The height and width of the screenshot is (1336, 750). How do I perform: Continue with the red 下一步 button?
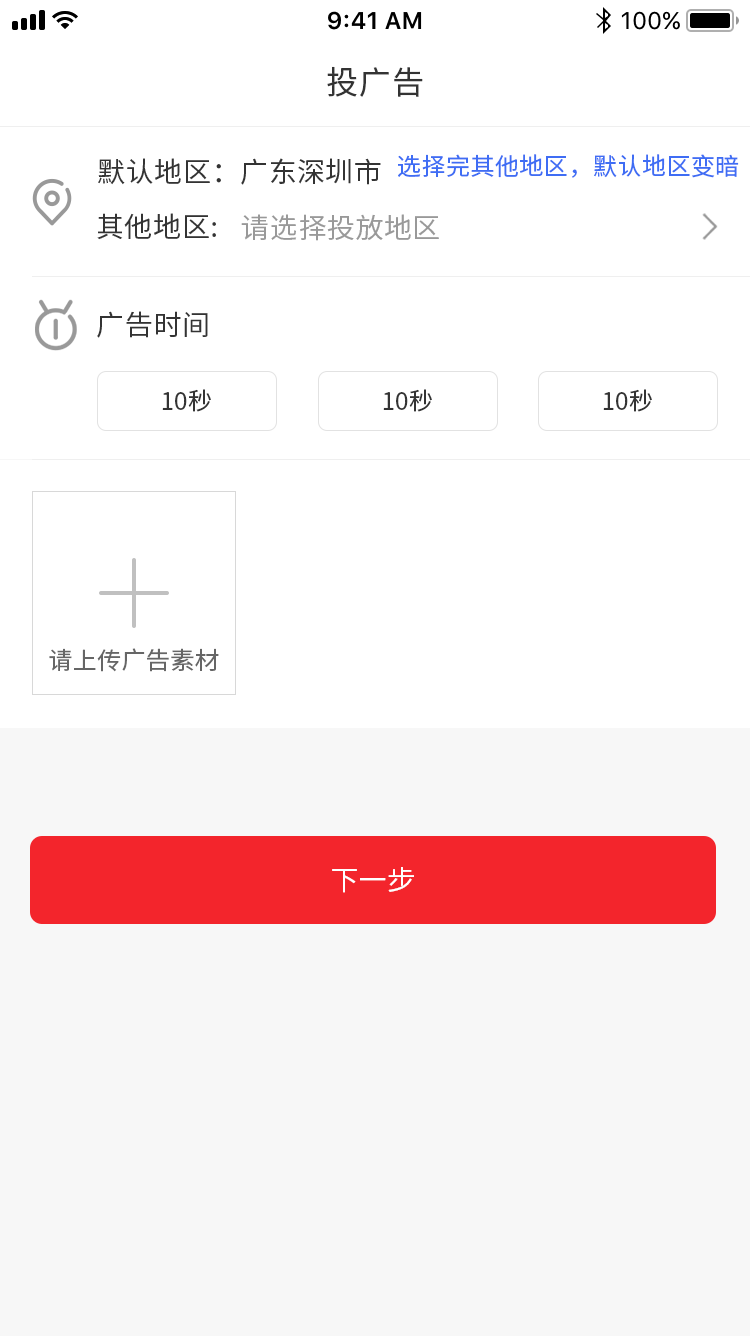tap(373, 880)
